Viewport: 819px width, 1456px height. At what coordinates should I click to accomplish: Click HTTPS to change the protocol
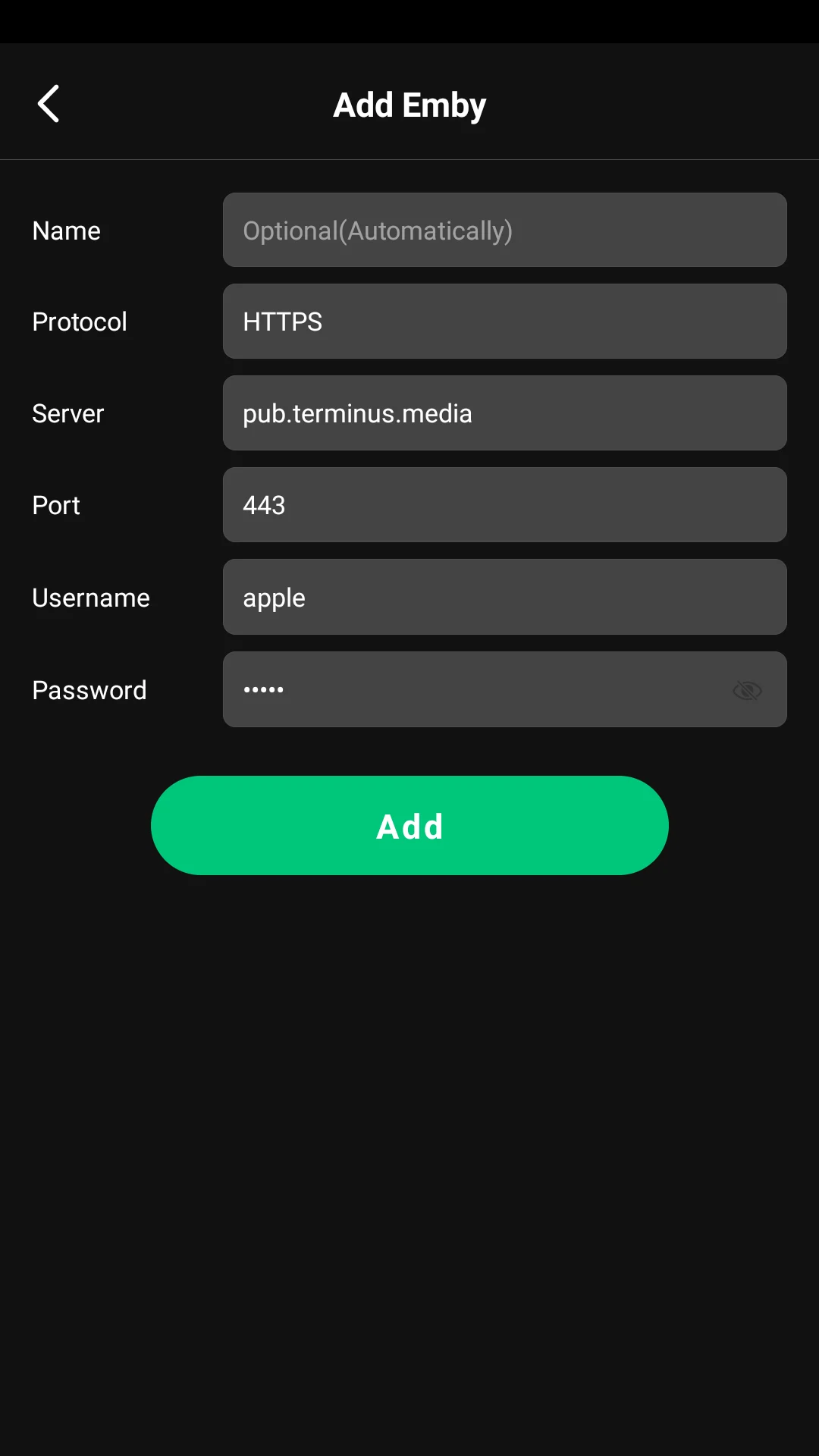282,321
